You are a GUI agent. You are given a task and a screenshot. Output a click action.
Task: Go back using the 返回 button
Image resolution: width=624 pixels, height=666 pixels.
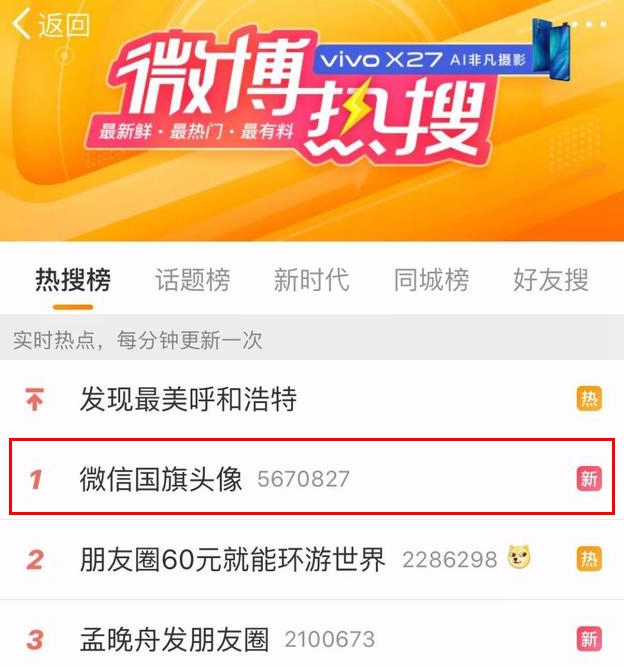coord(50,25)
